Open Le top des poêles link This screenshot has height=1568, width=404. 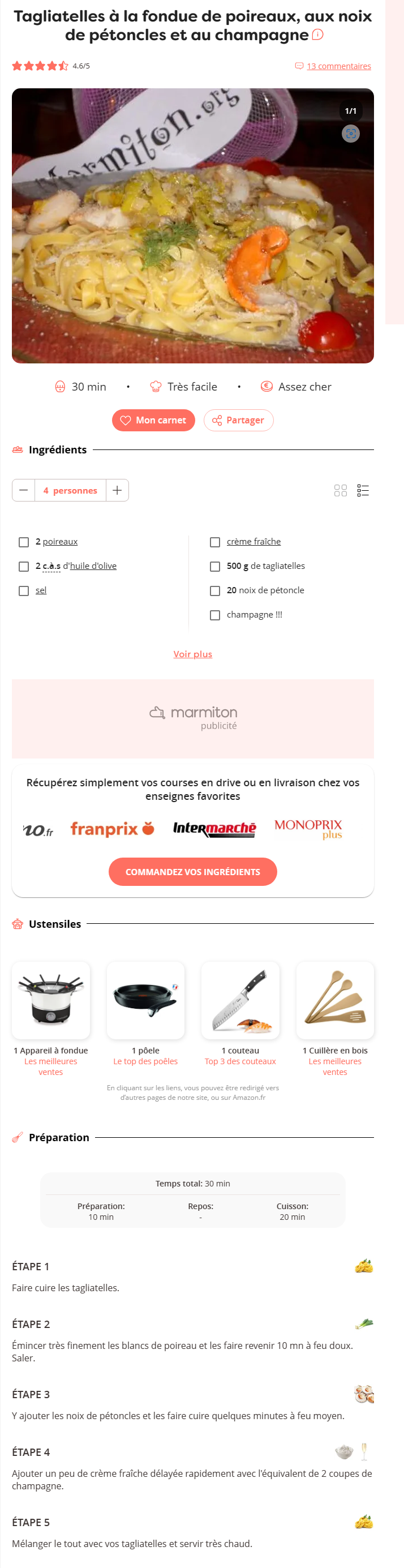coord(145,1061)
